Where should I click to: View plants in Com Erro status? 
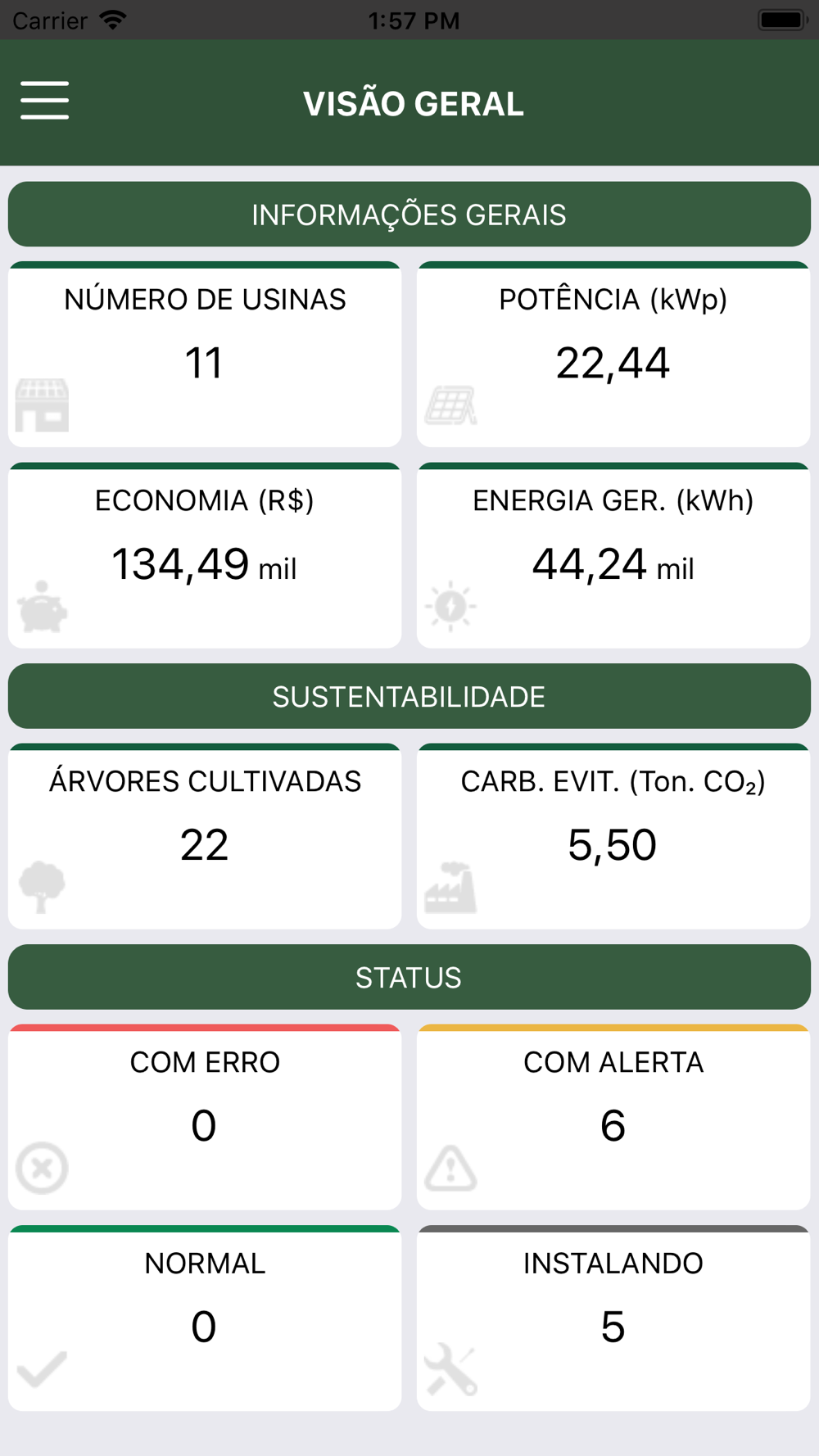click(205, 1117)
